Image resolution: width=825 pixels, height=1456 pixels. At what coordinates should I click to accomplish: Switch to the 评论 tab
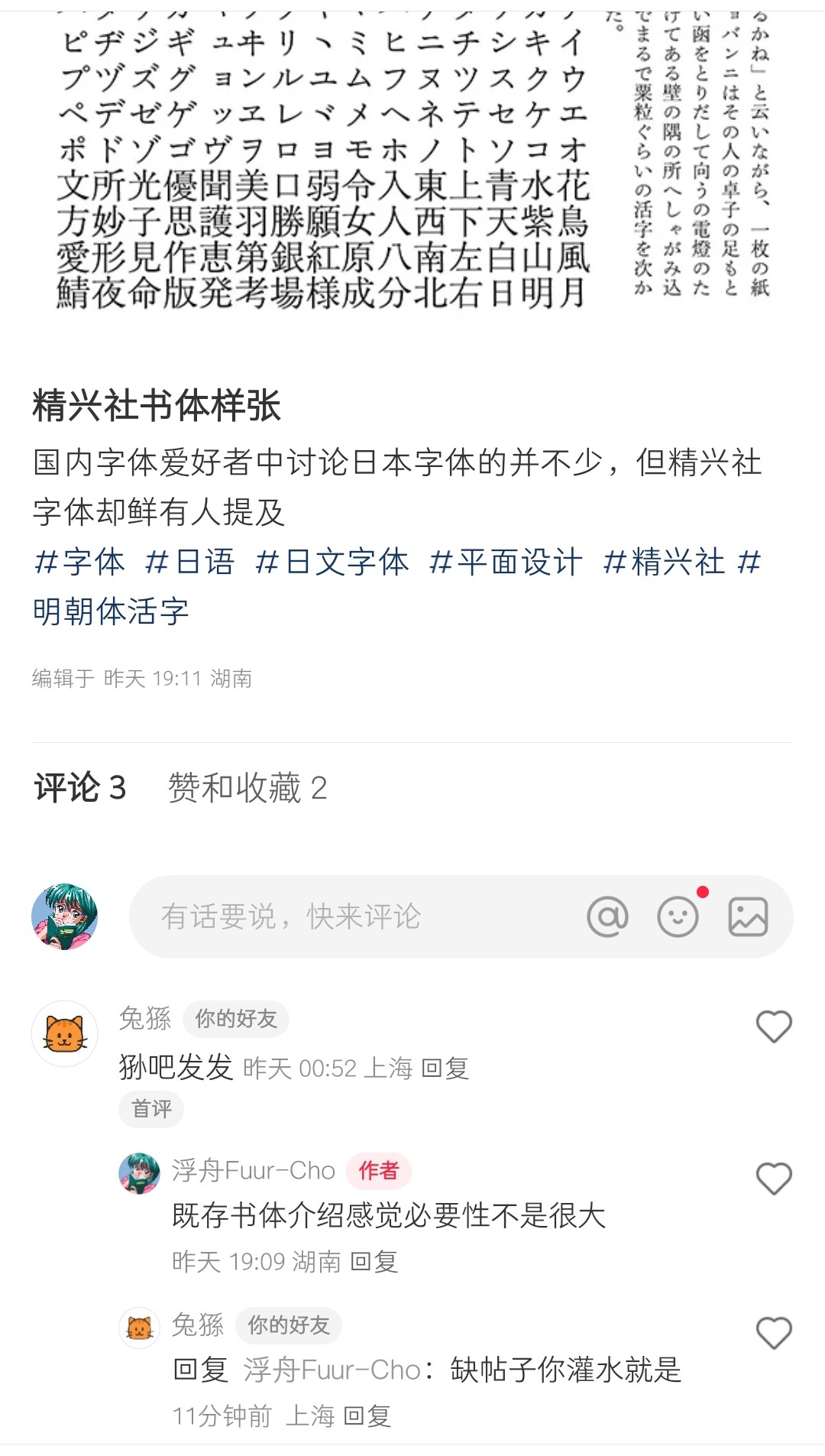(79, 788)
